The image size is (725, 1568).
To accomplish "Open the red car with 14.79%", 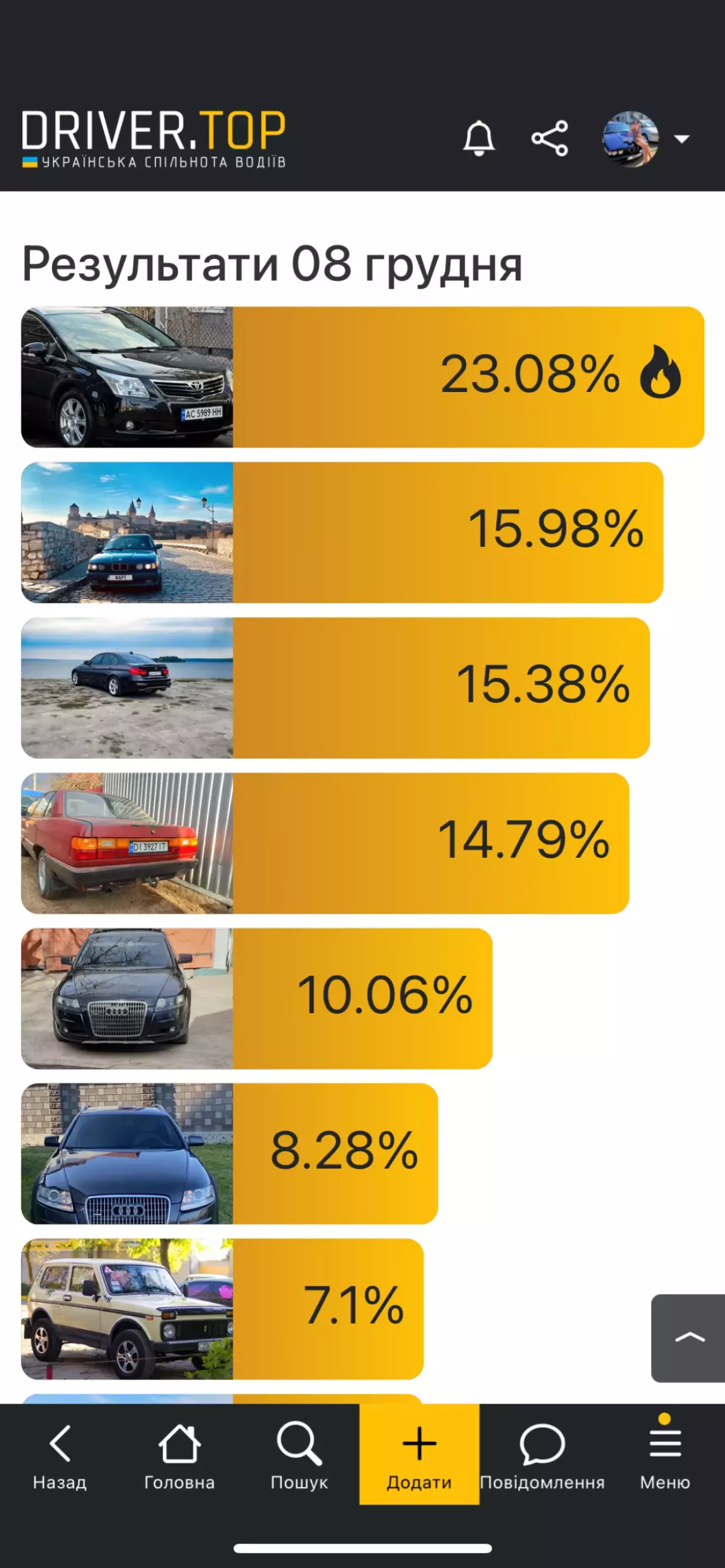I will (325, 843).
